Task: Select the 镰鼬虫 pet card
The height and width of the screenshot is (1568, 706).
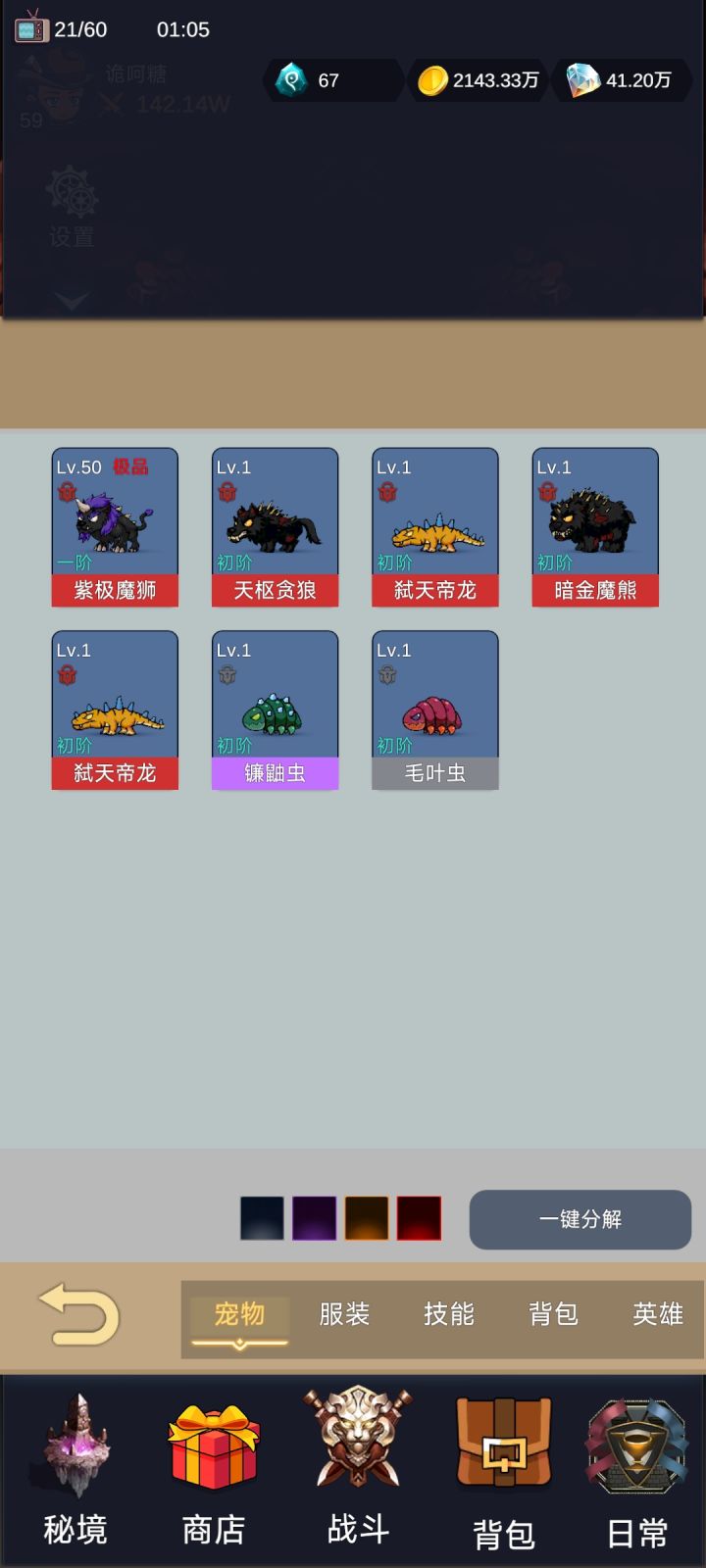Action: [275, 710]
